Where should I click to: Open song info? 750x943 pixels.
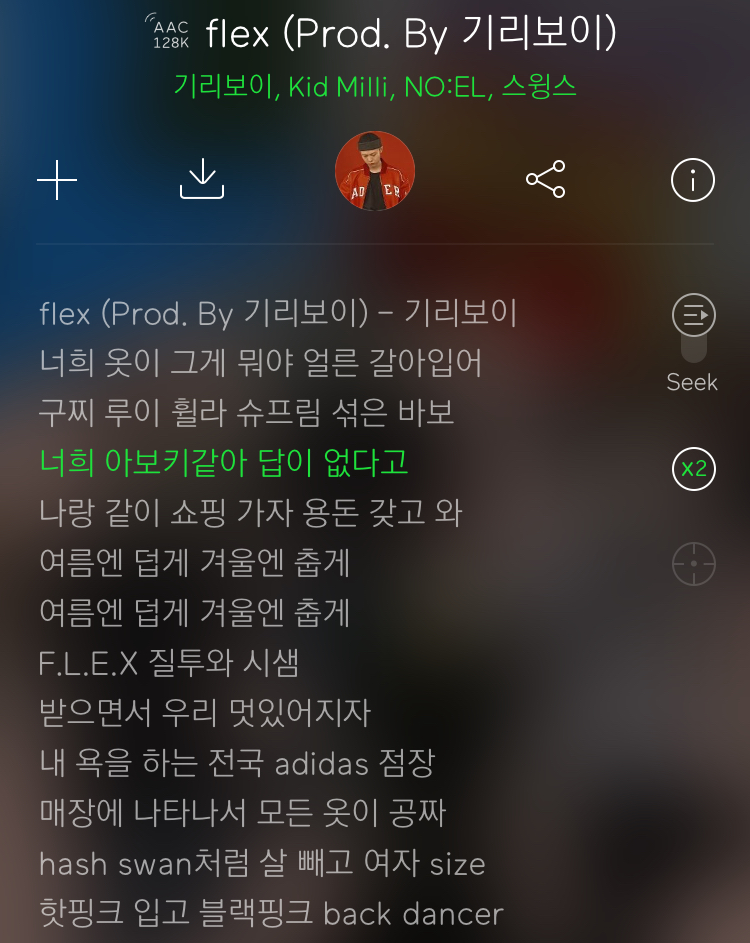[693, 180]
